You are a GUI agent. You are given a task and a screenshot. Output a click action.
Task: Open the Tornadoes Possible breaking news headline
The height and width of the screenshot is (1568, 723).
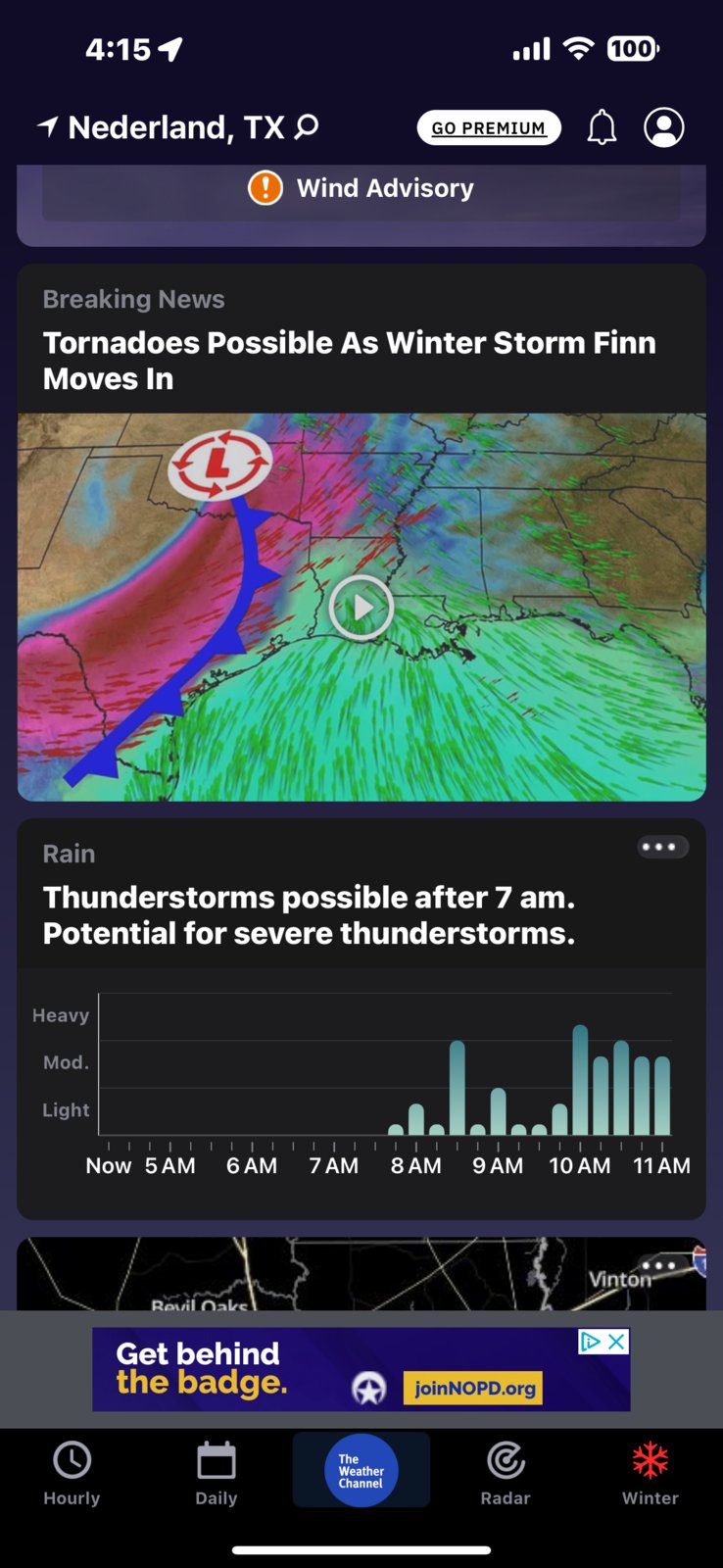point(350,361)
